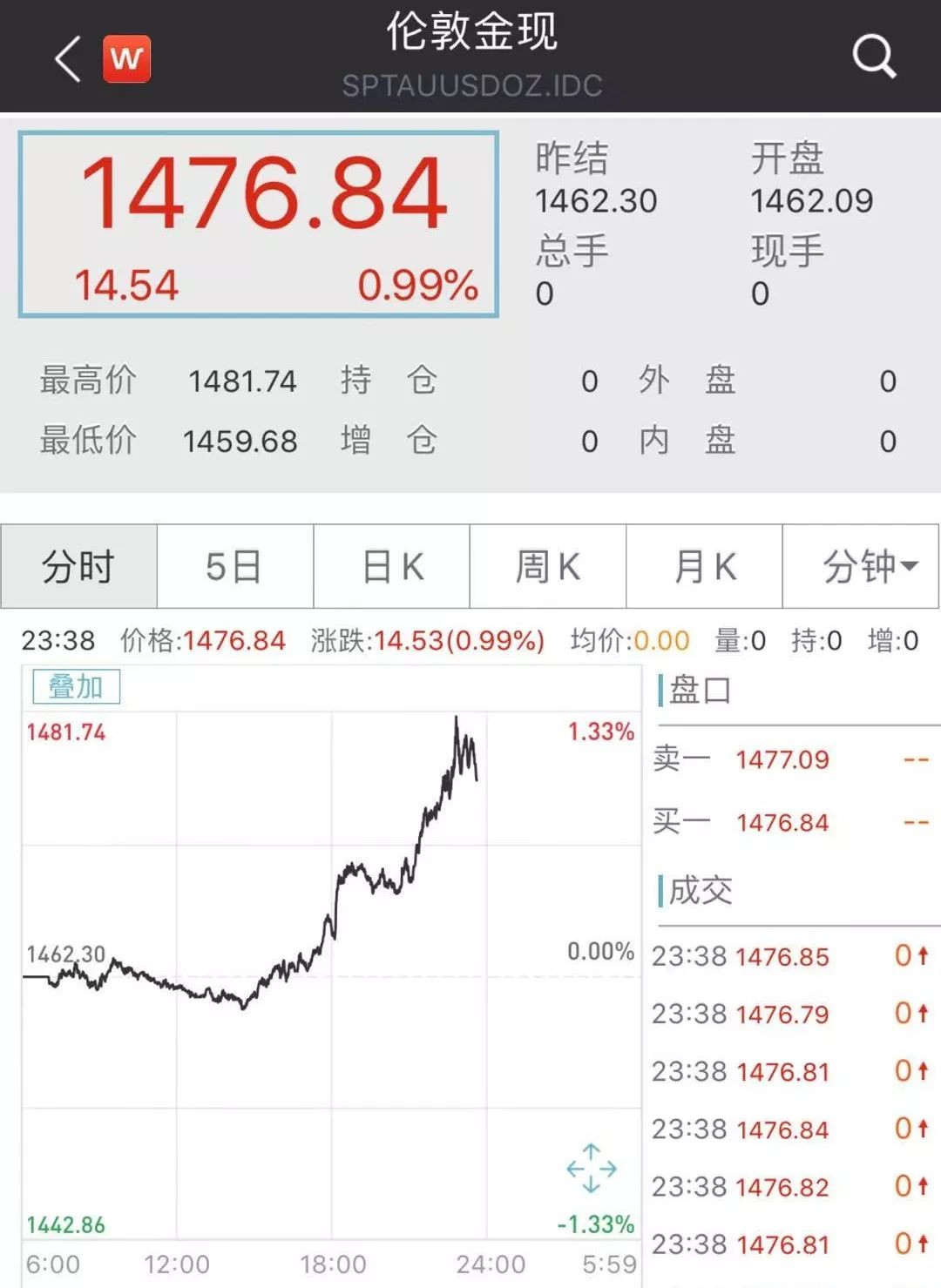
Task: Switch to the 分时 chart tab
Action: click(x=78, y=567)
